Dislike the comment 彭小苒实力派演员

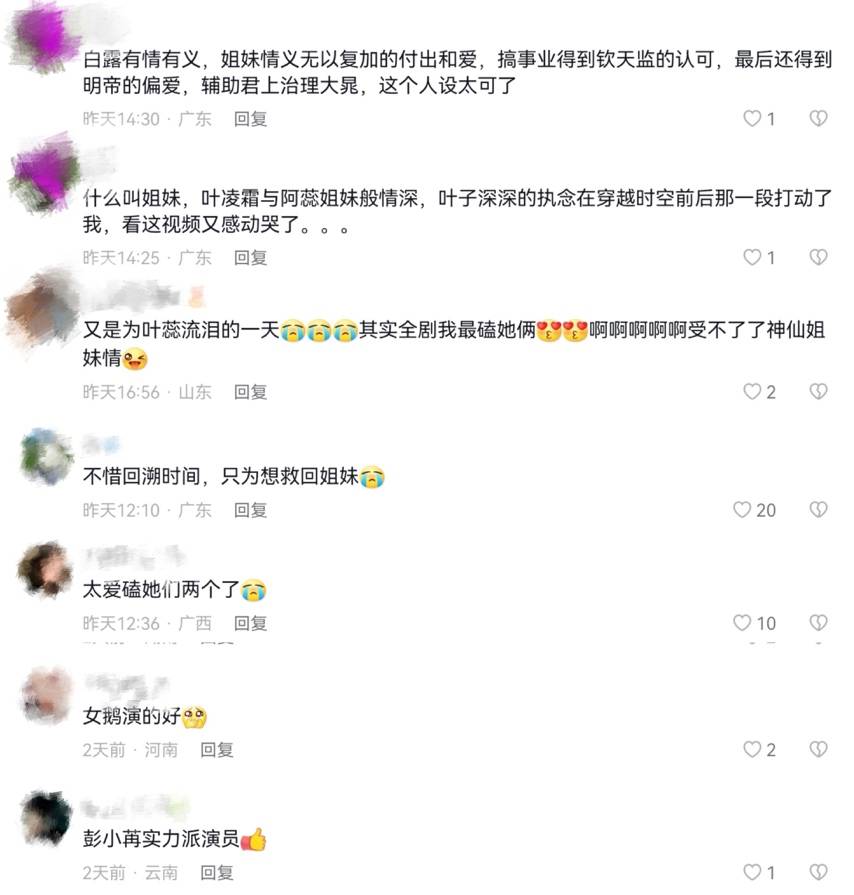click(x=818, y=873)
